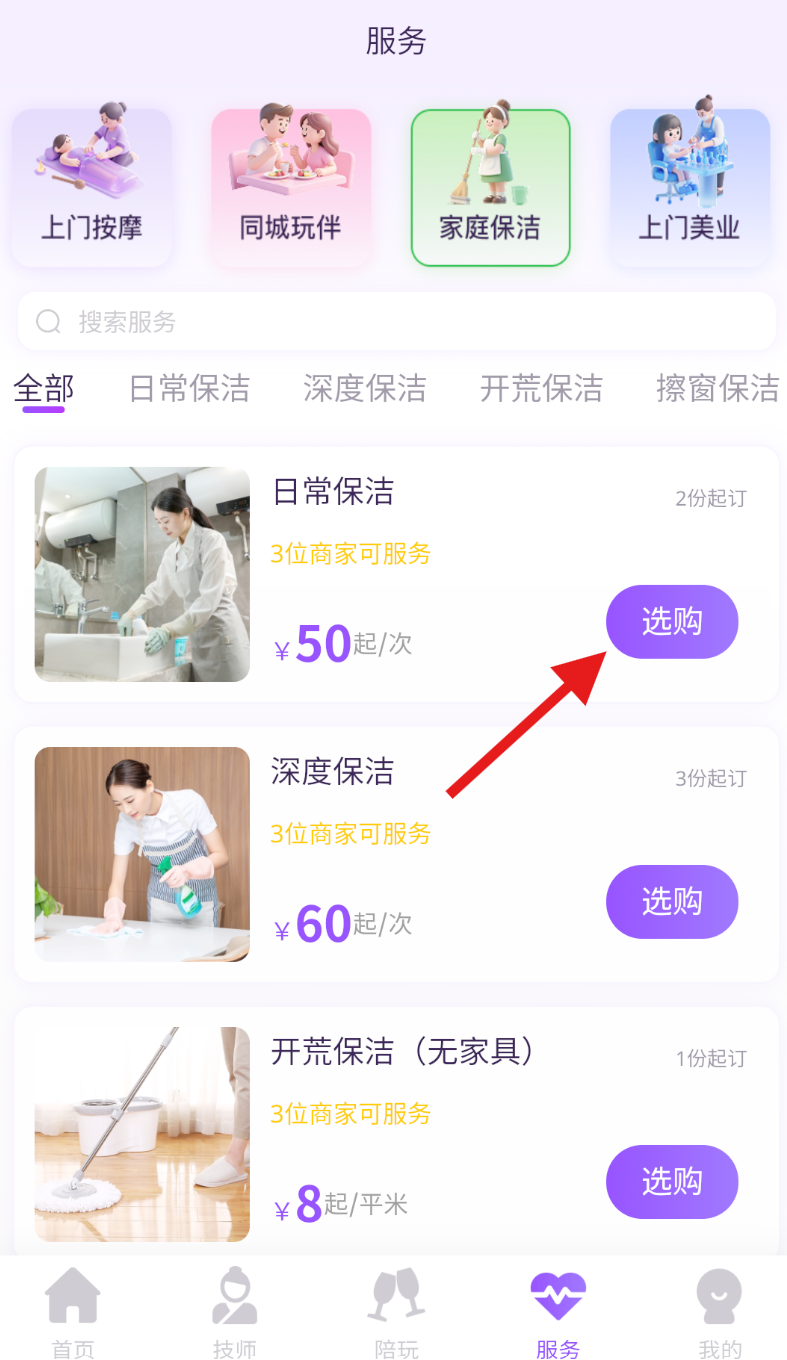The image size is (787, 1360).
Task: Select the 擦窗保洁 tab
Action: (x=717, y=388)
